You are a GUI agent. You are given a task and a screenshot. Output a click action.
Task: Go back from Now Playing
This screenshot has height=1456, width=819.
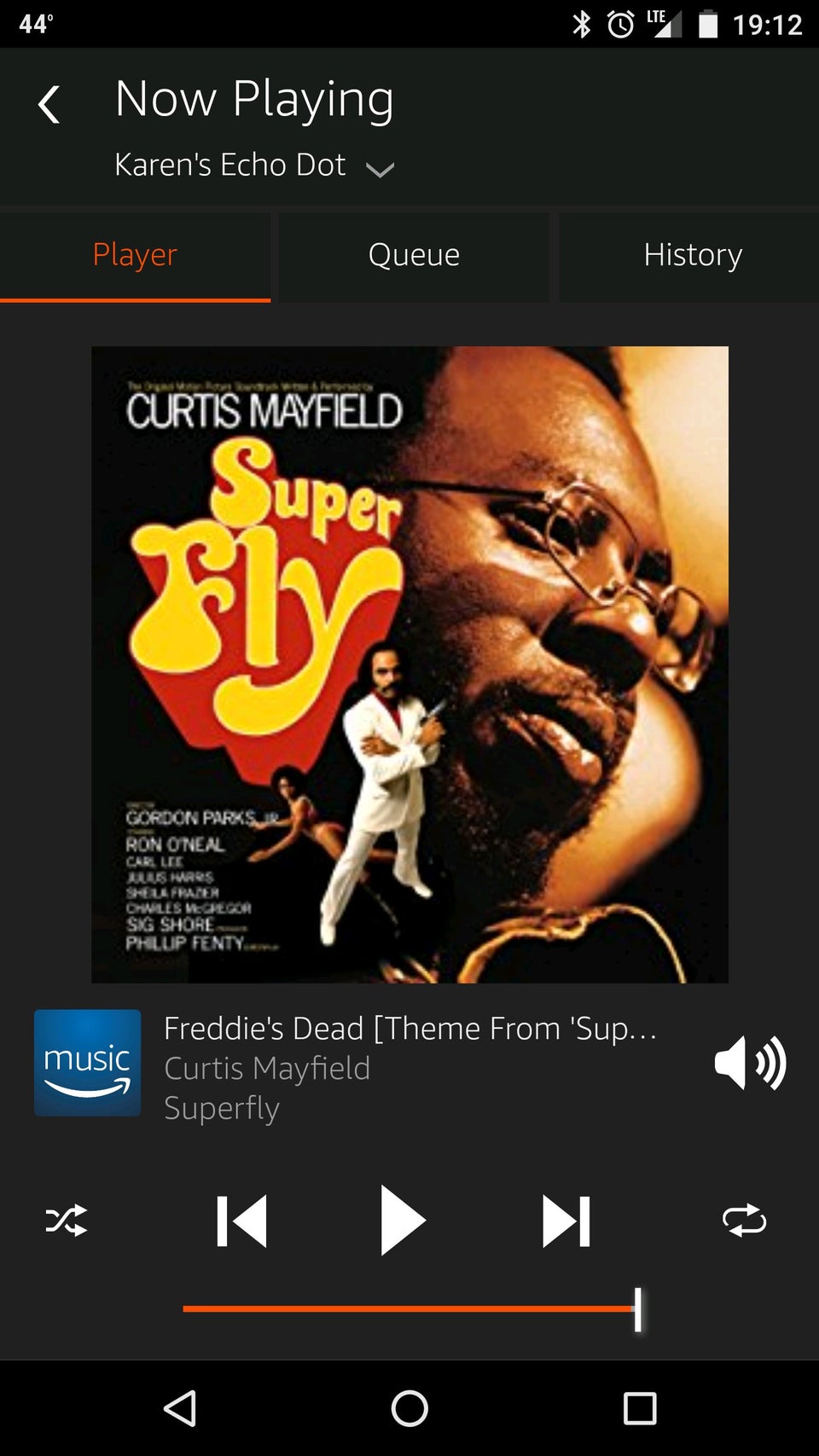pyautogui.click(x=49, y=105)
